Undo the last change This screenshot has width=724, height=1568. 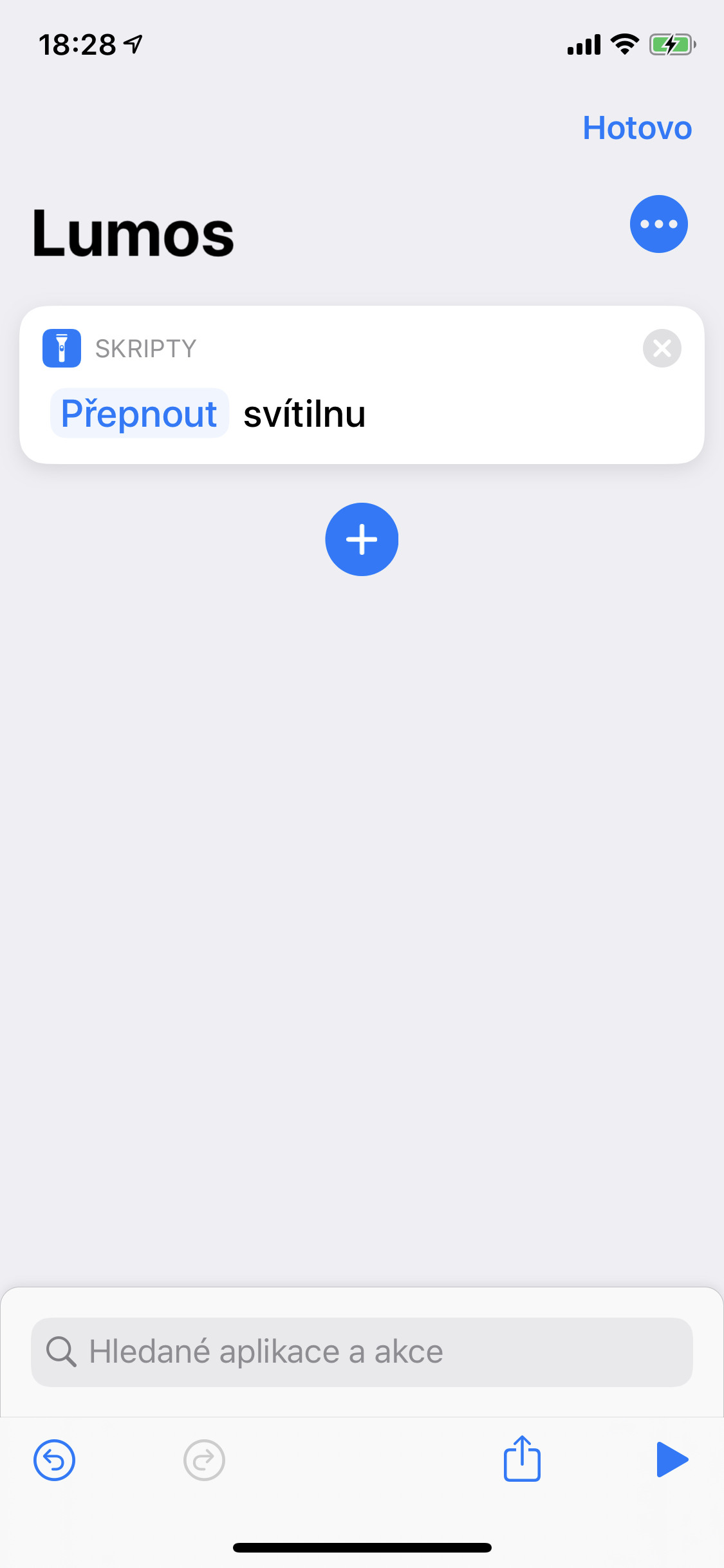pyautogui.click(x=55, y=1460)
